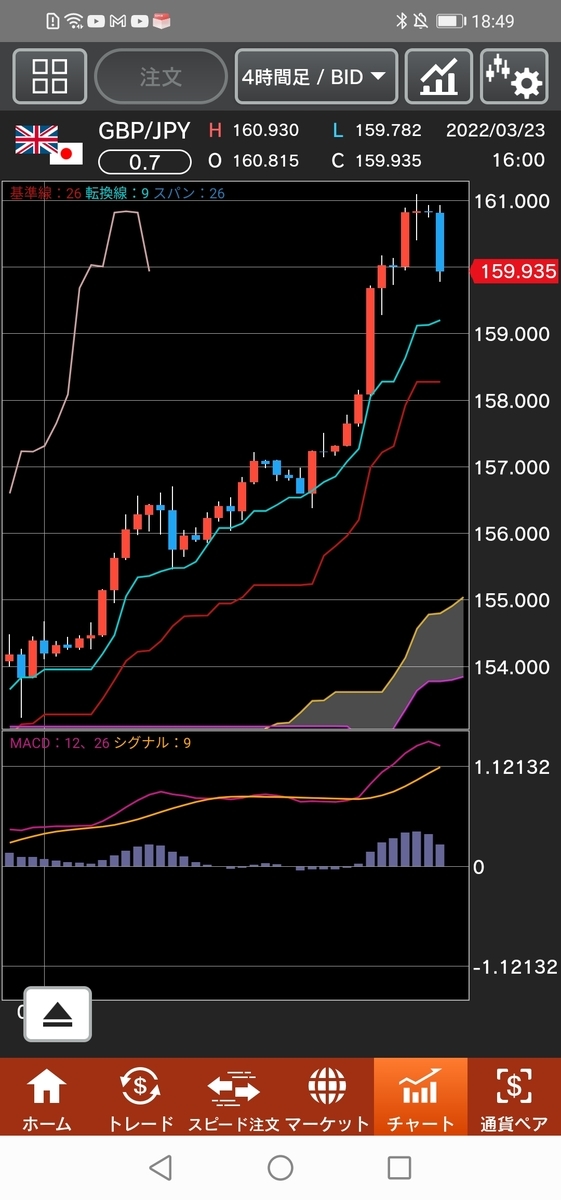The image size is (561, 1200).
Task: Tap the system back button
Action: click(160, 1167)
